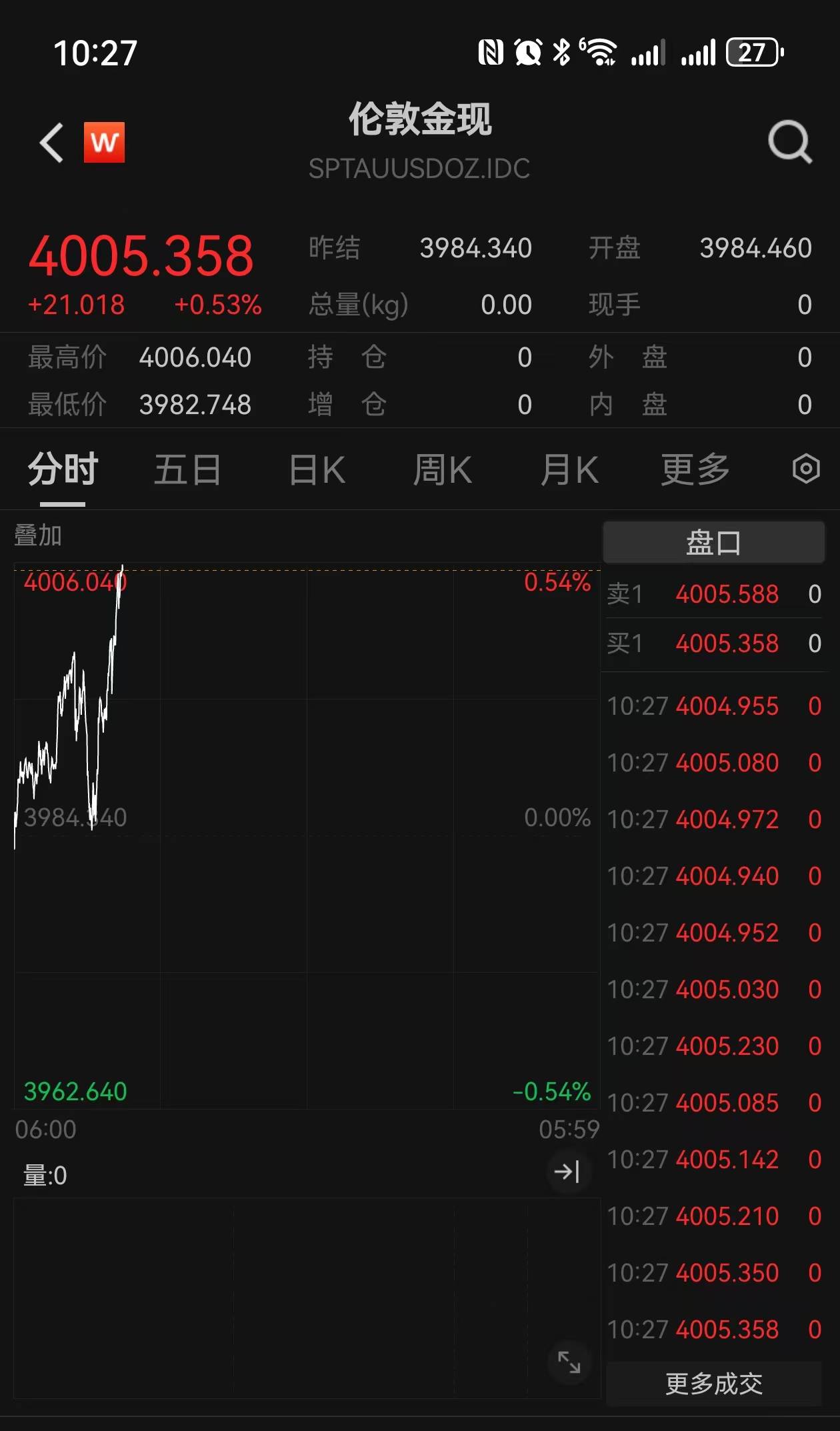Tap the 卖1 ask price row

point(713,594)
